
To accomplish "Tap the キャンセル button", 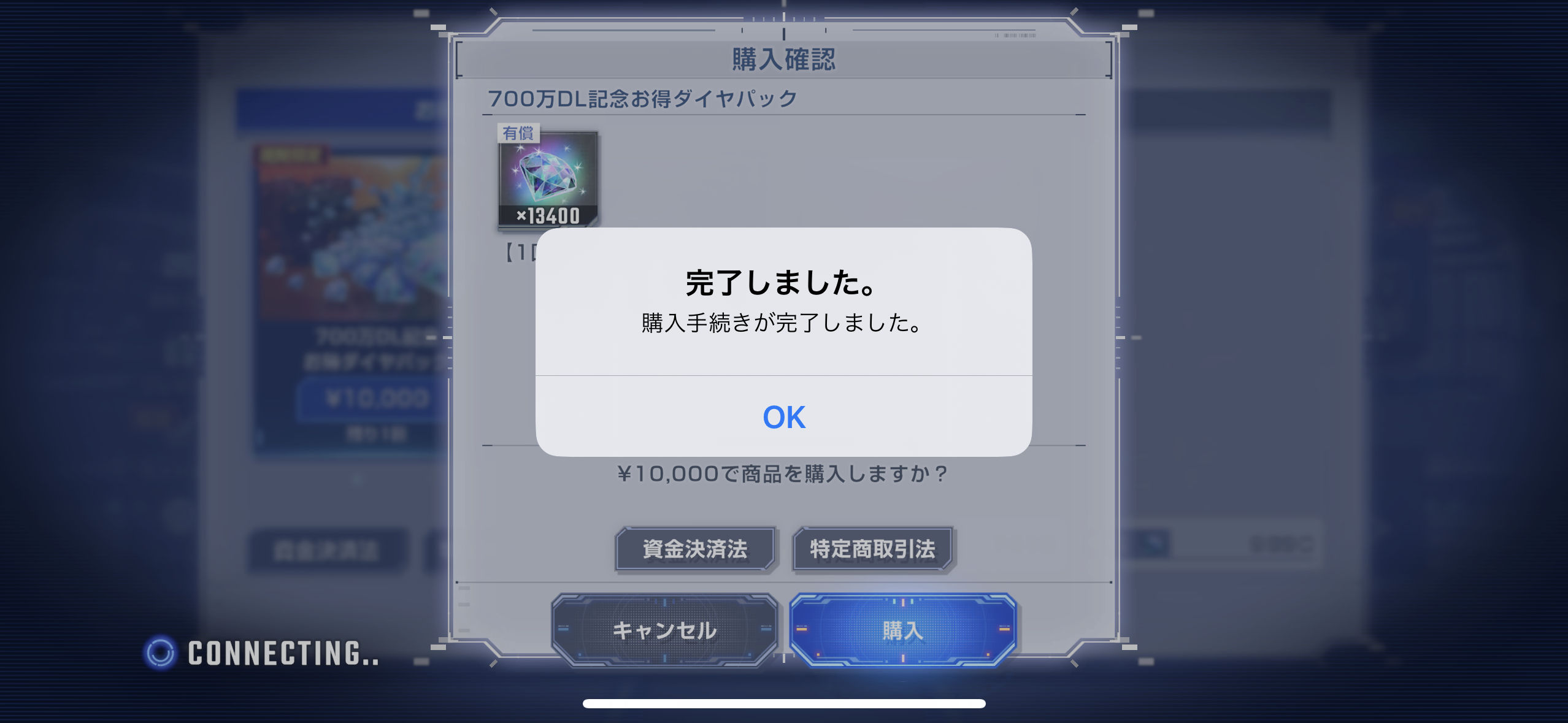I will (x=664, y=630).
